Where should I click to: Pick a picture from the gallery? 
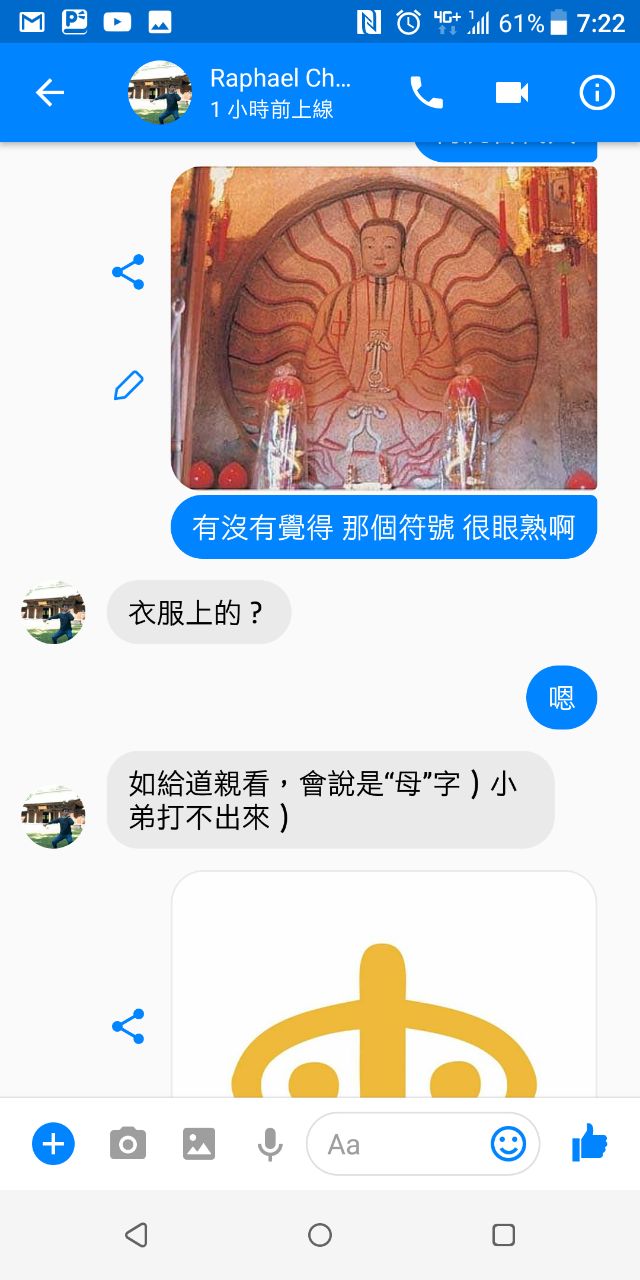[199, 1143]
